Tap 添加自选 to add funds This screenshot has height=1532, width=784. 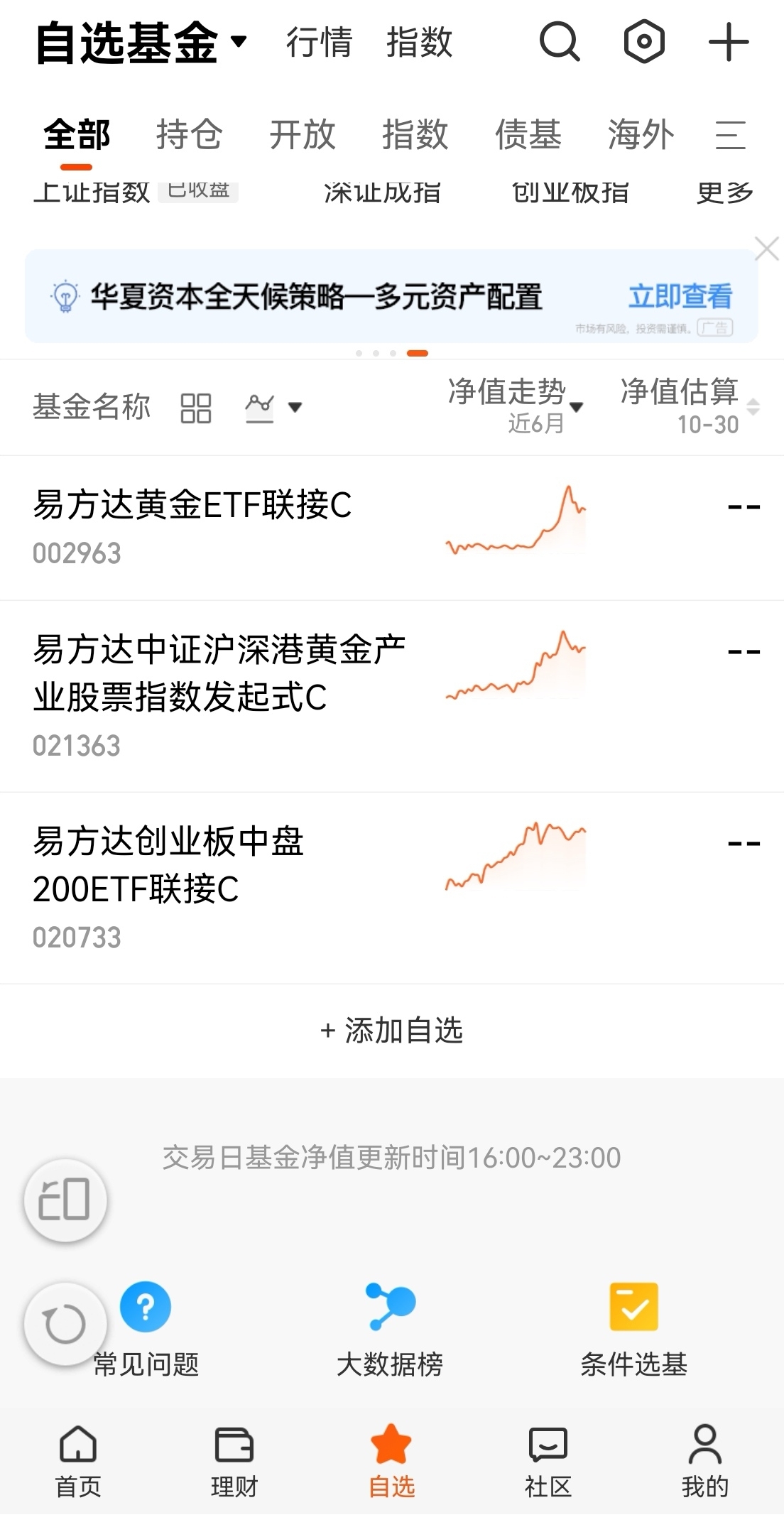coord(391,1031)
